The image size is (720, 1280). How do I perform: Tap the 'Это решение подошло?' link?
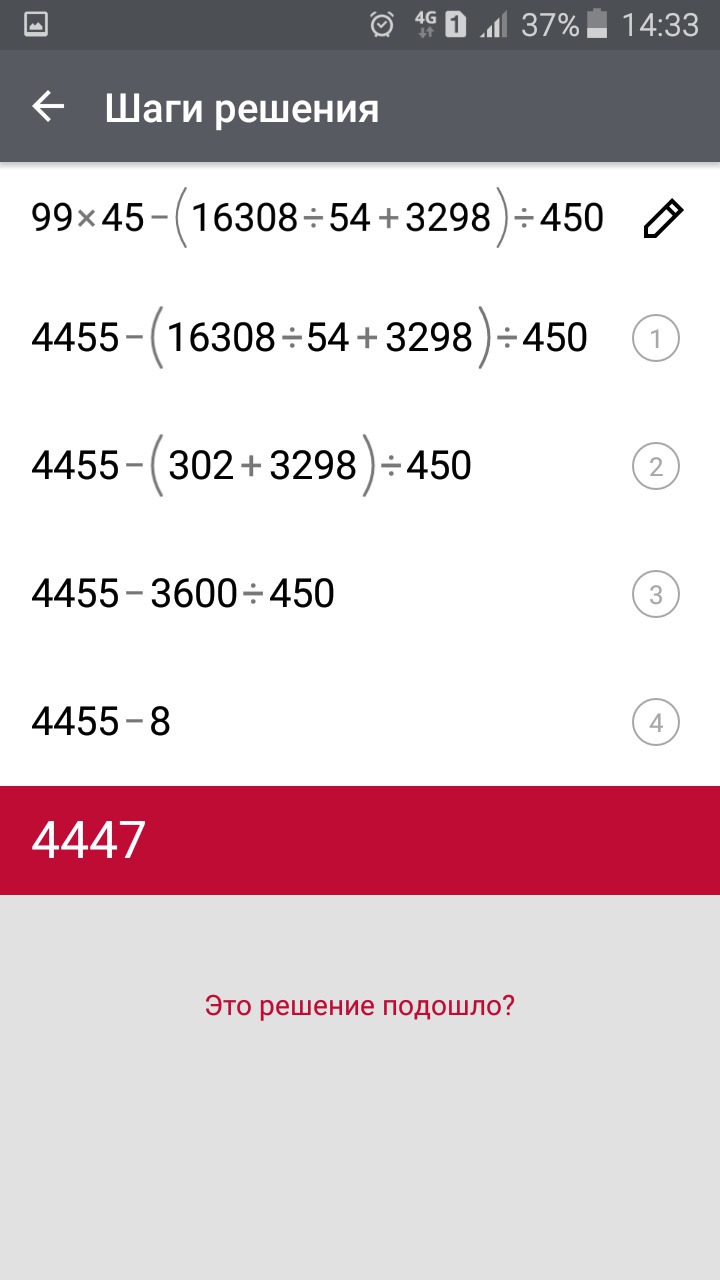360,1005
